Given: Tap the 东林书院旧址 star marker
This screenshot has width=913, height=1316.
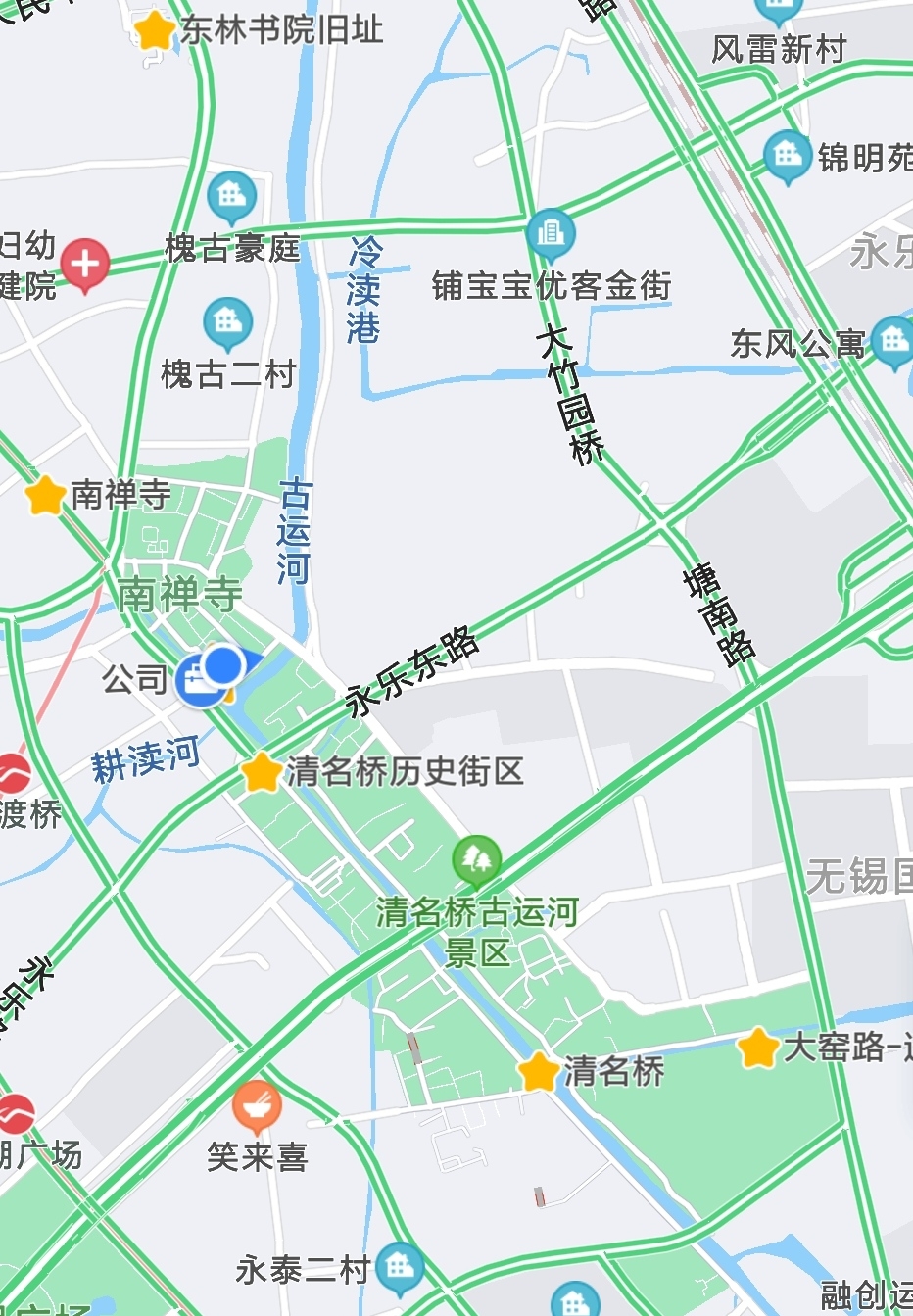Looking at the screenshot, I should pos(155,30).
